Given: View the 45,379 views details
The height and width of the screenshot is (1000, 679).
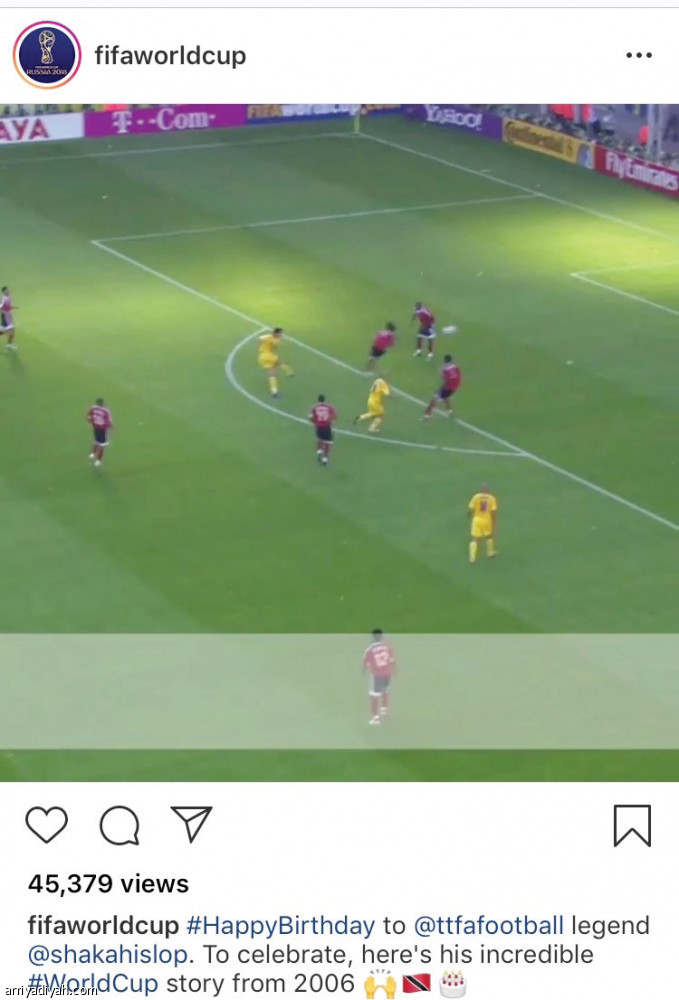Looking at the screenshot, I should 108,884.
